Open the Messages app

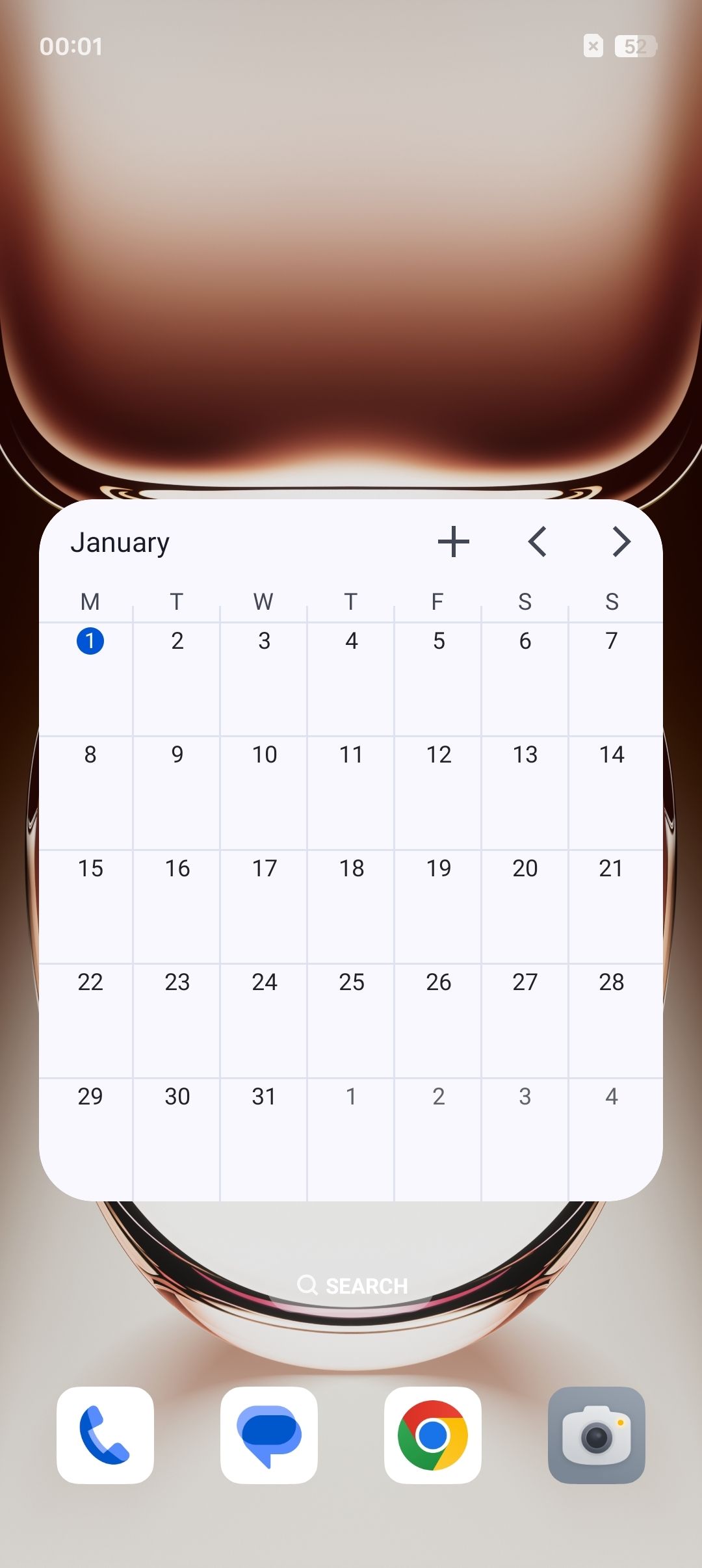pos(269,1435)
